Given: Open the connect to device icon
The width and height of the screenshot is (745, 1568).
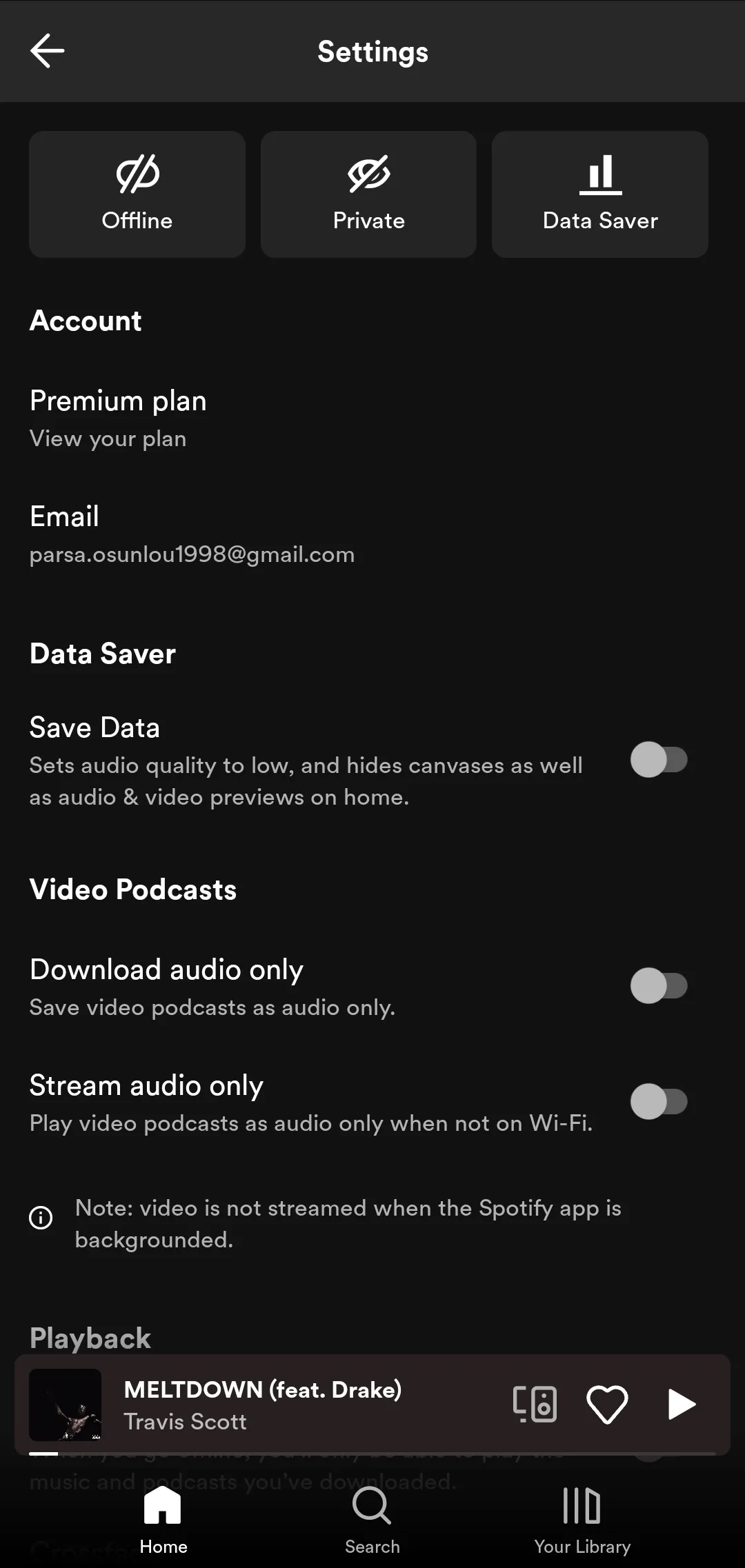Looking at the screenshot, I should [x=535, y=1405].
